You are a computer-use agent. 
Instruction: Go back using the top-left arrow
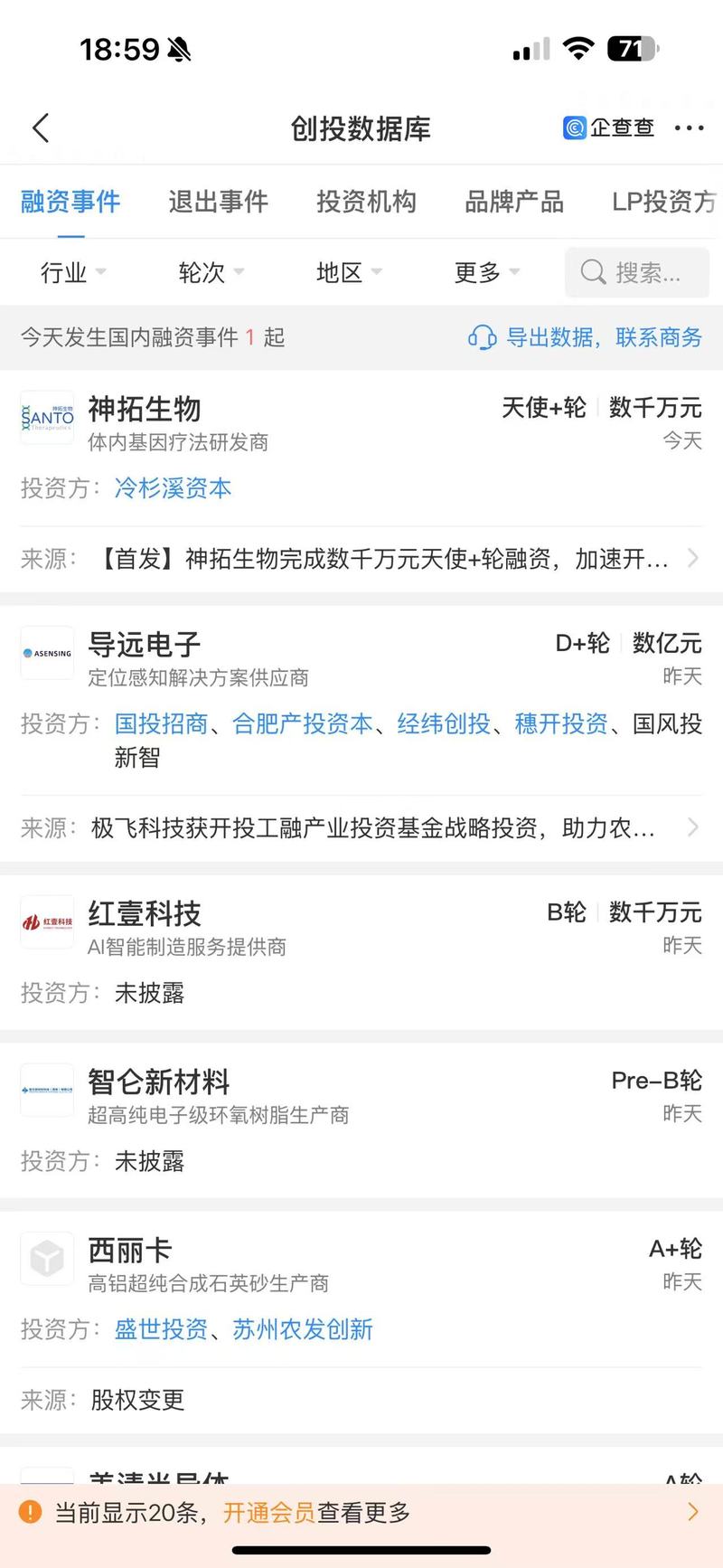[41, 128]
